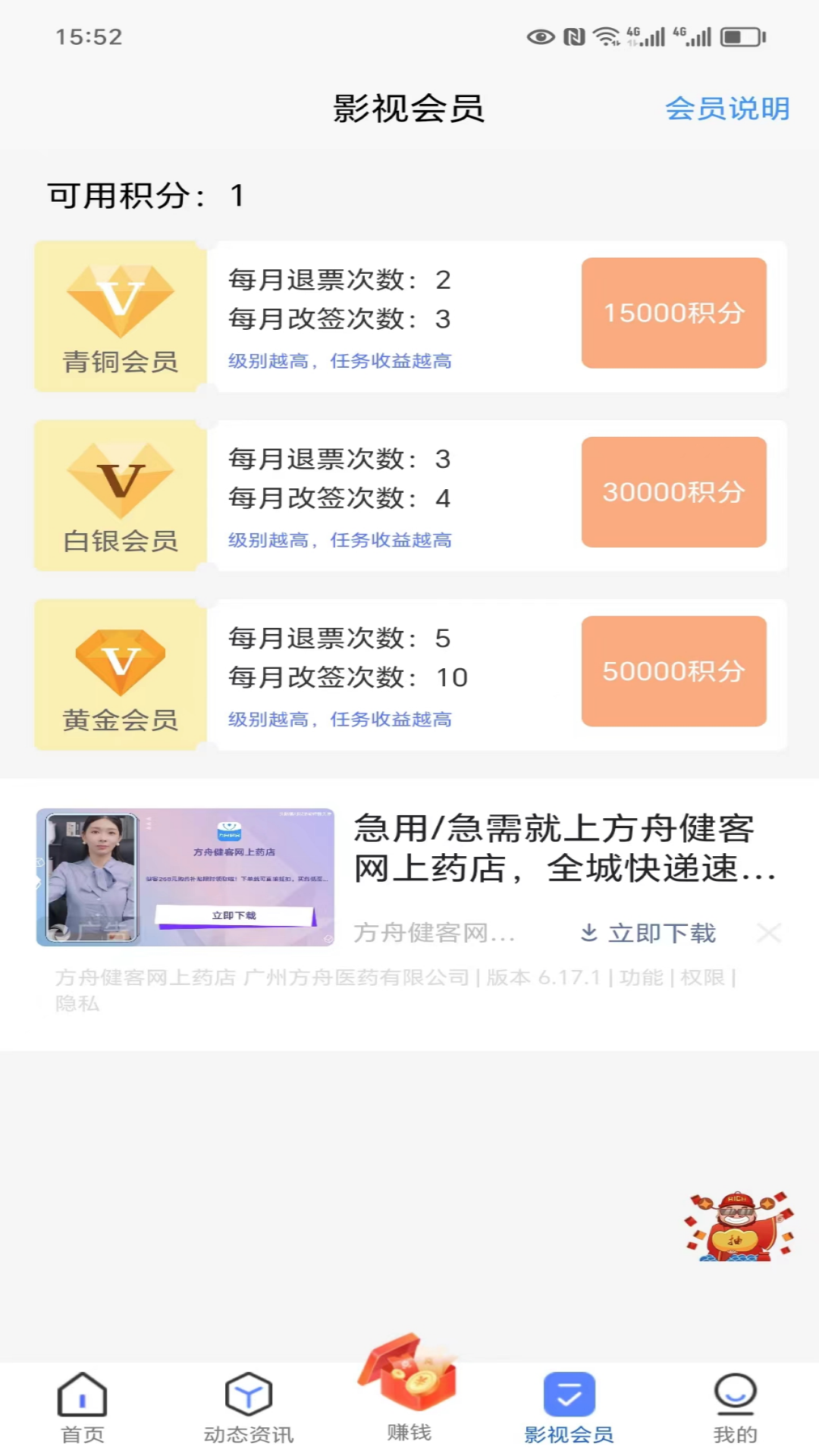
Task: Redeem with the 15000积分 orange button
Action: click(673, 312)
